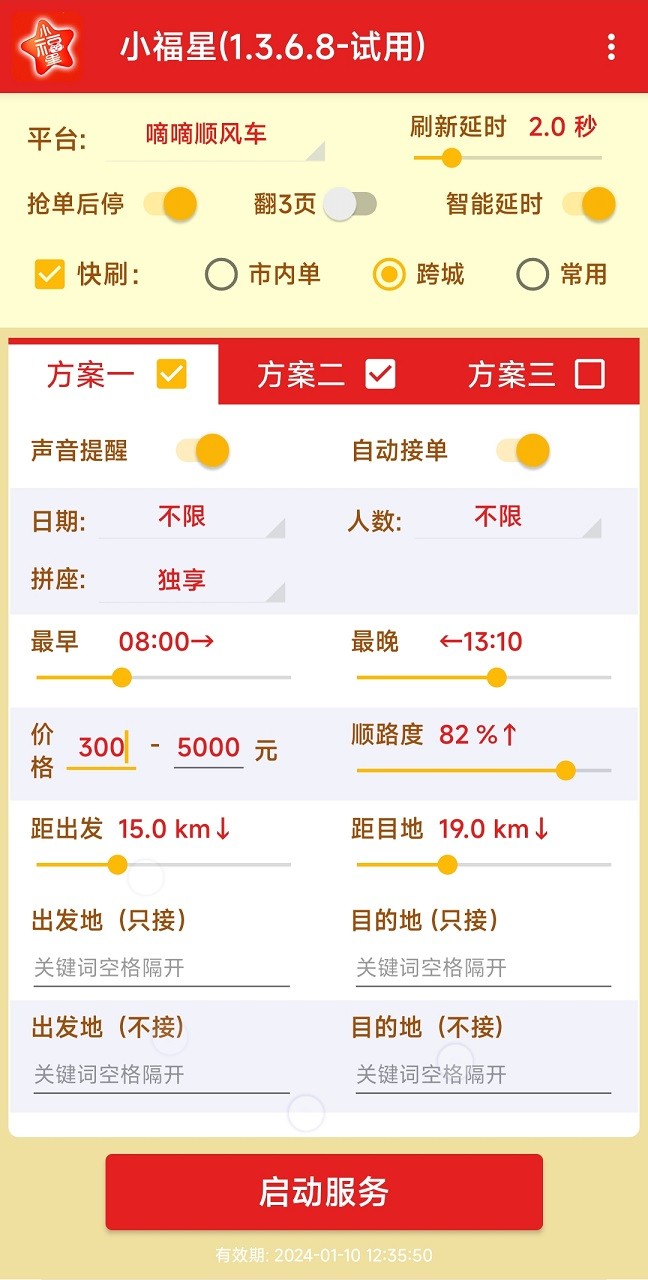Viewport: 648px width, 1280px height.
Task: Start the service with 启动服务
Action: pyautogui.click(x=324, y=1192)
